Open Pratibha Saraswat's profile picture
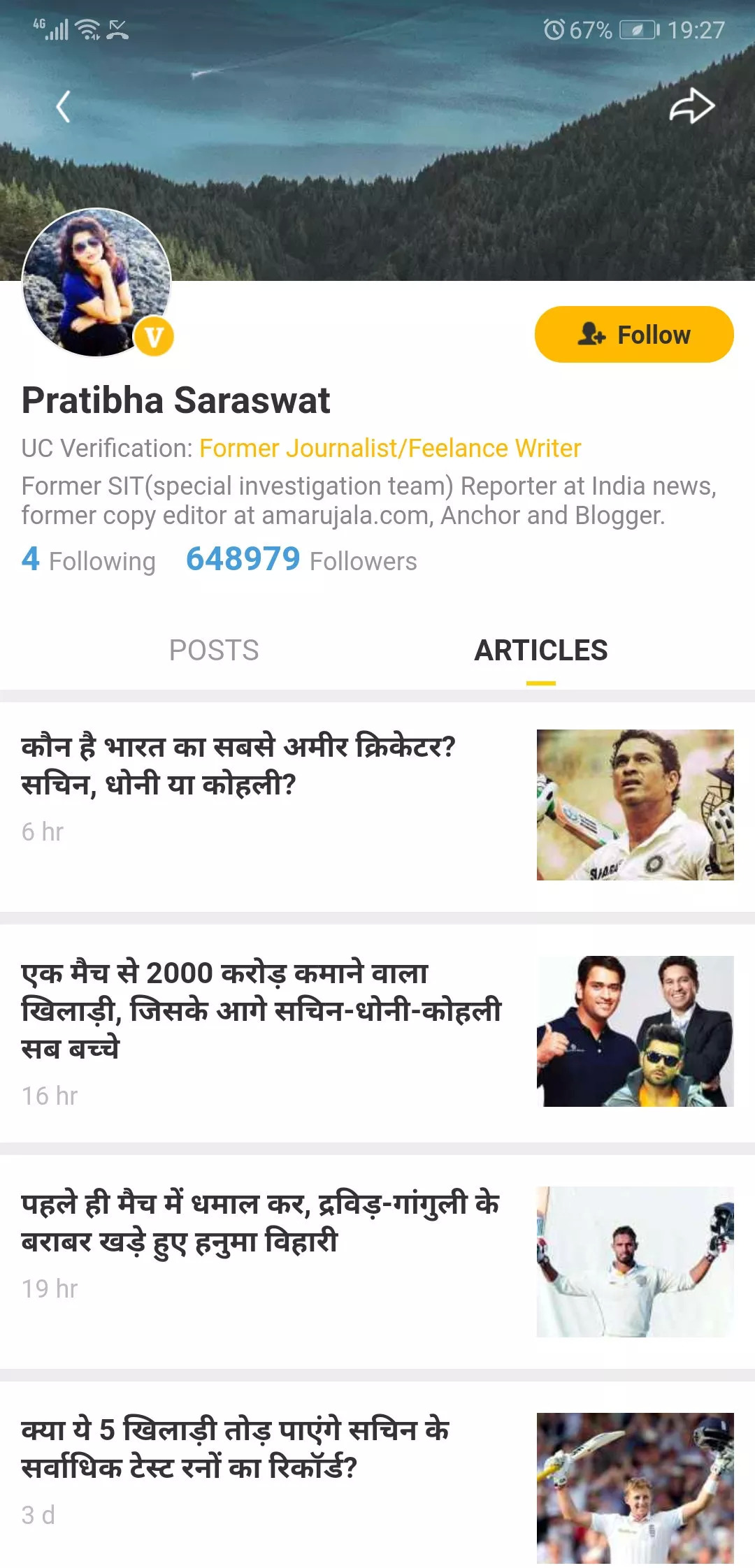Screen dimensions: 755x1568 coord(96,282)
